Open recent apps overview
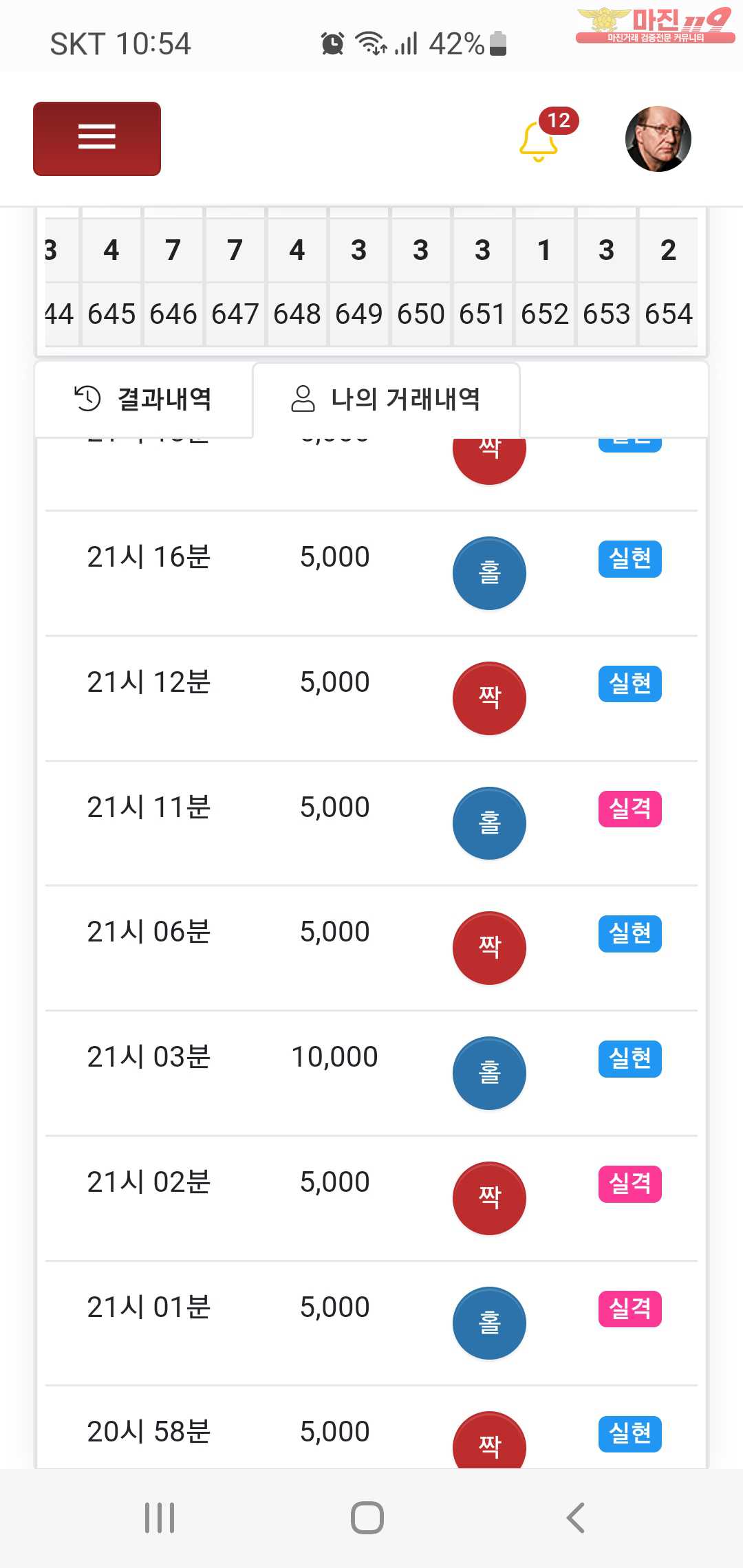The height and width of the screenshot is (1568, 743). 160,1518
